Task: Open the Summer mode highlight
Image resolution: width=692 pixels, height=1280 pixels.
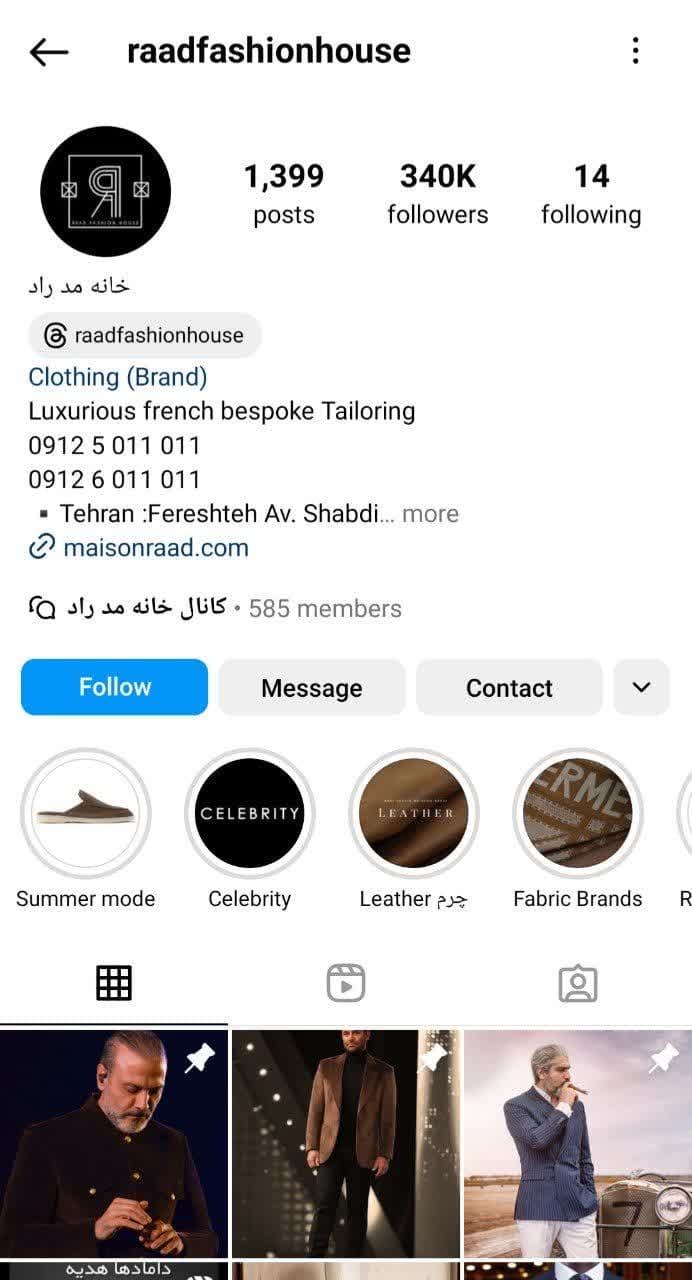Action: coord(86,813)
